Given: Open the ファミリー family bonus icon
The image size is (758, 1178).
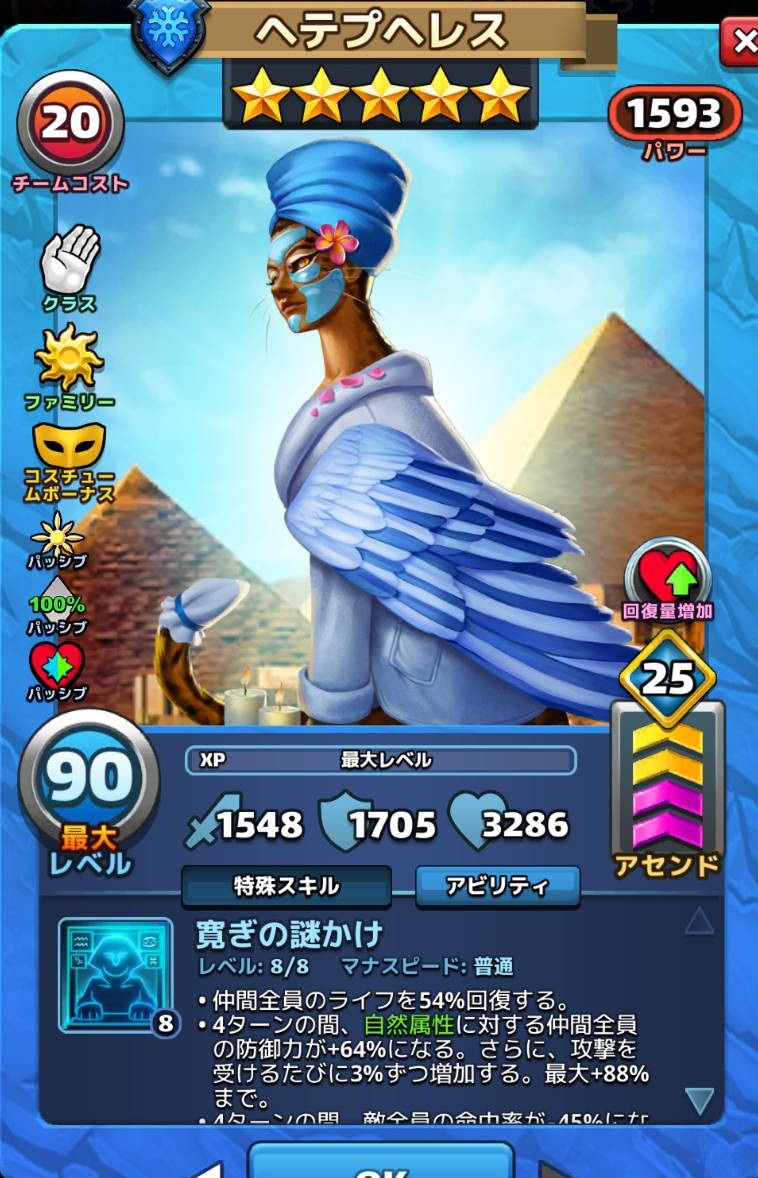Looking at the screenshot, I should point(69,360).
